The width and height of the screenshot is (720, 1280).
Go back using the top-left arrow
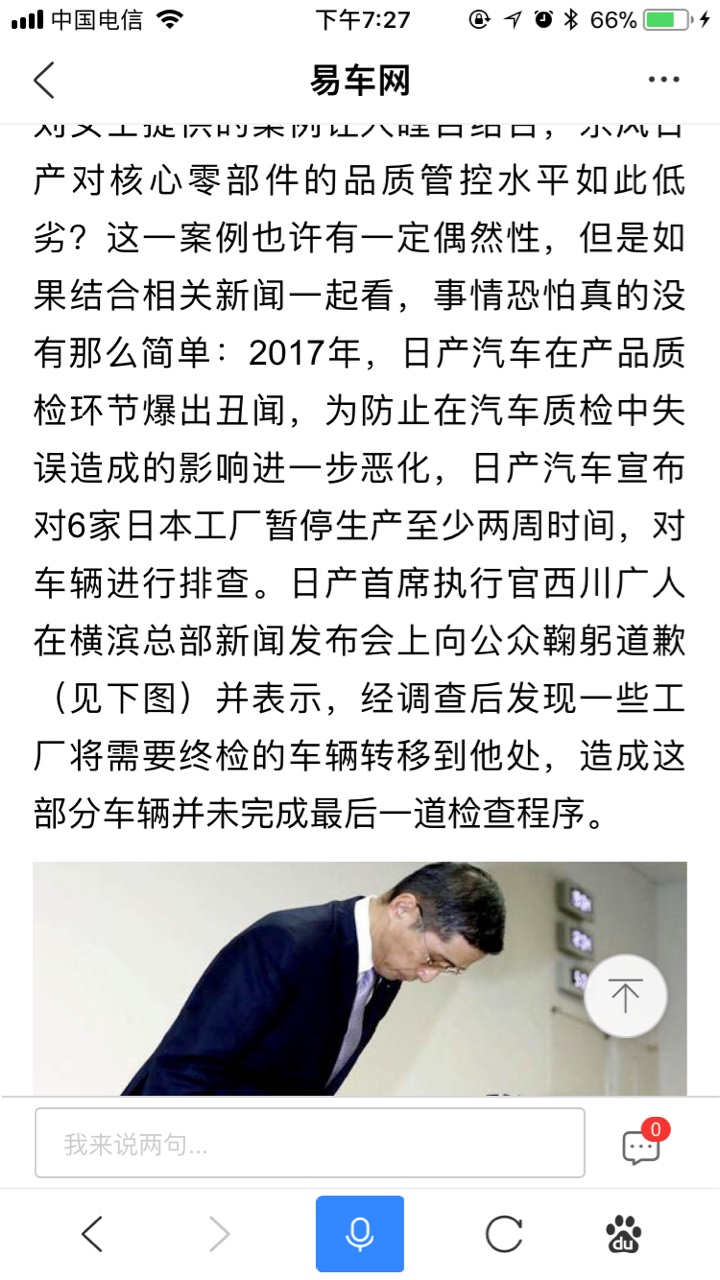(44, 80)
